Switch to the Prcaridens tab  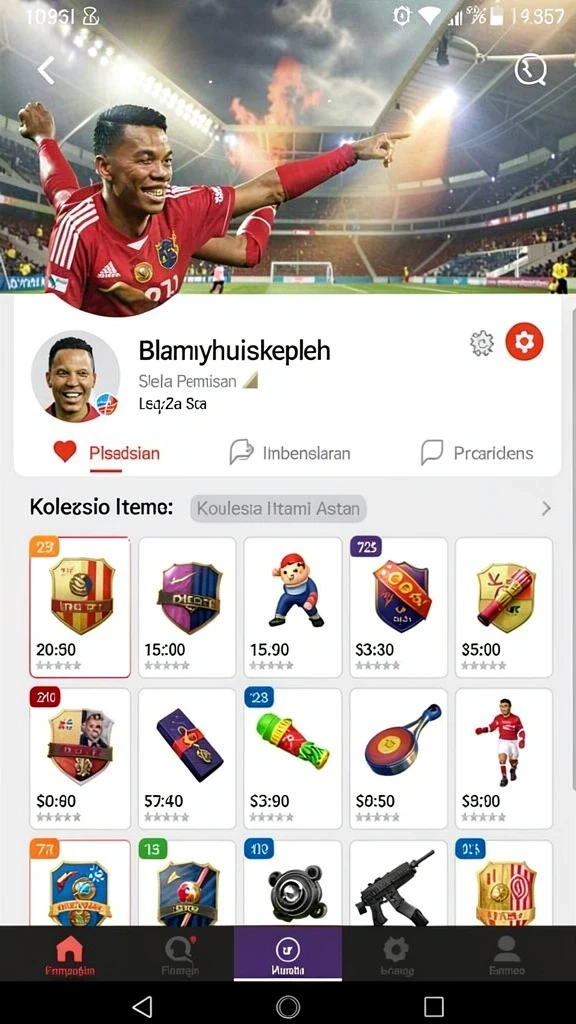coord(477,453)
